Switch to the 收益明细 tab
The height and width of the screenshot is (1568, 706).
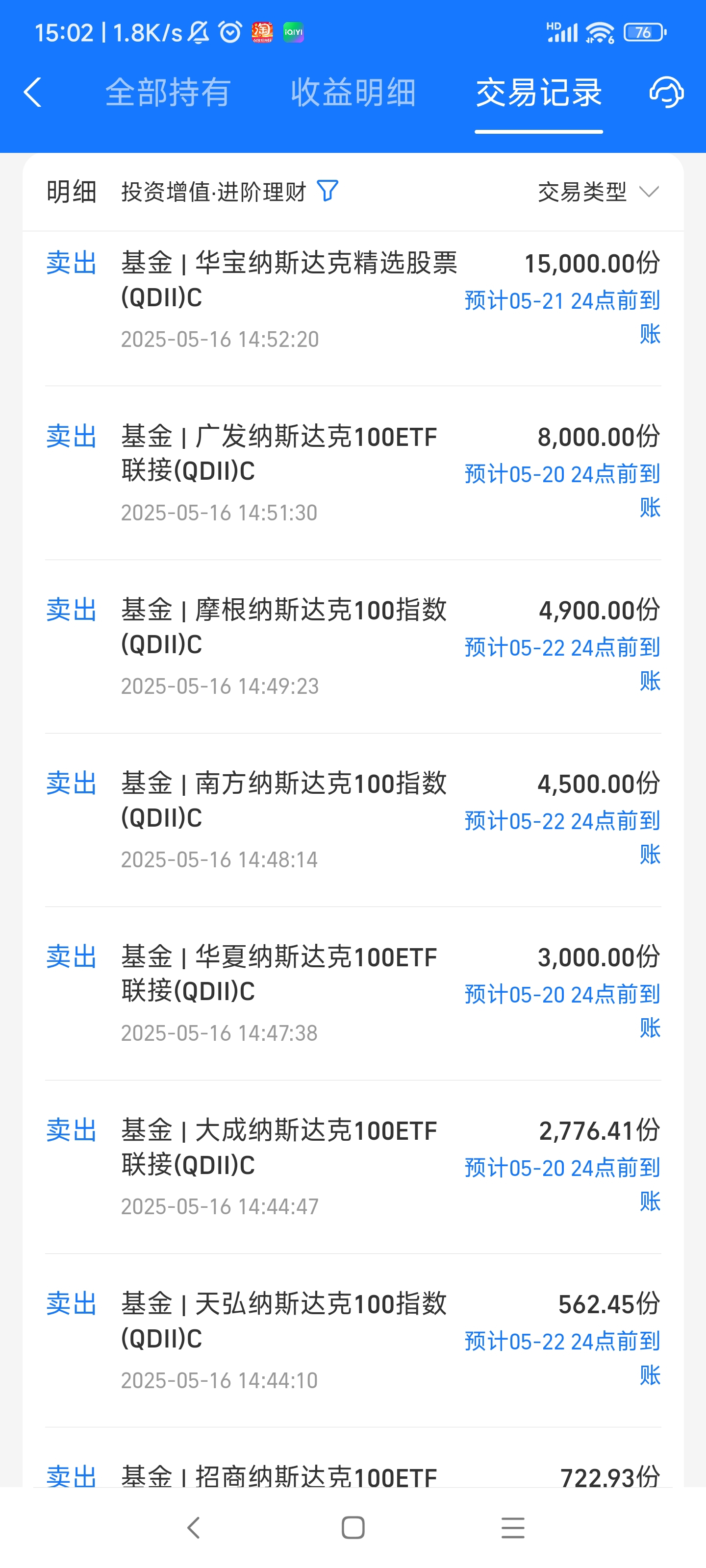pos(353,93)
